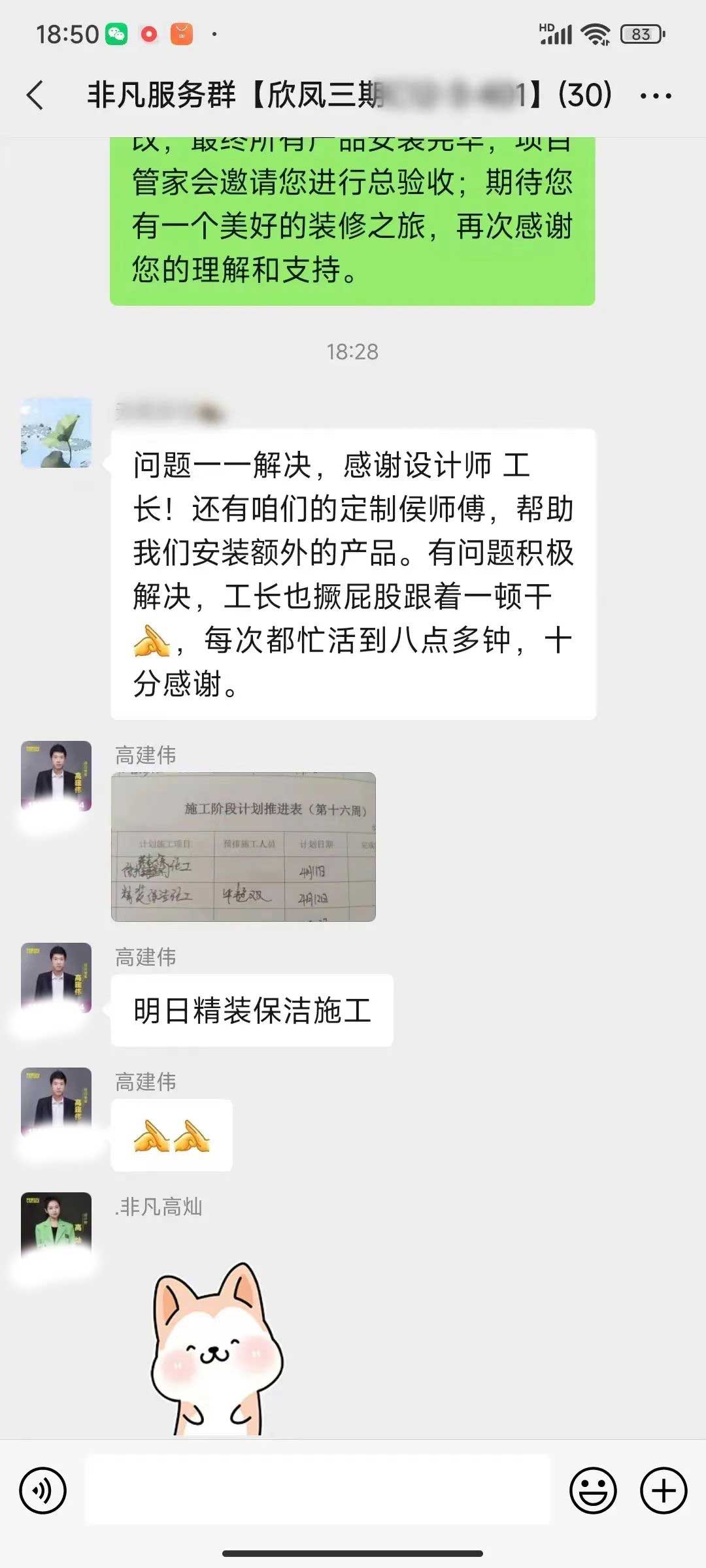Open the plus attachments menu
The height and width of the screenshot is (1568, 706).
pos(664,1490)
